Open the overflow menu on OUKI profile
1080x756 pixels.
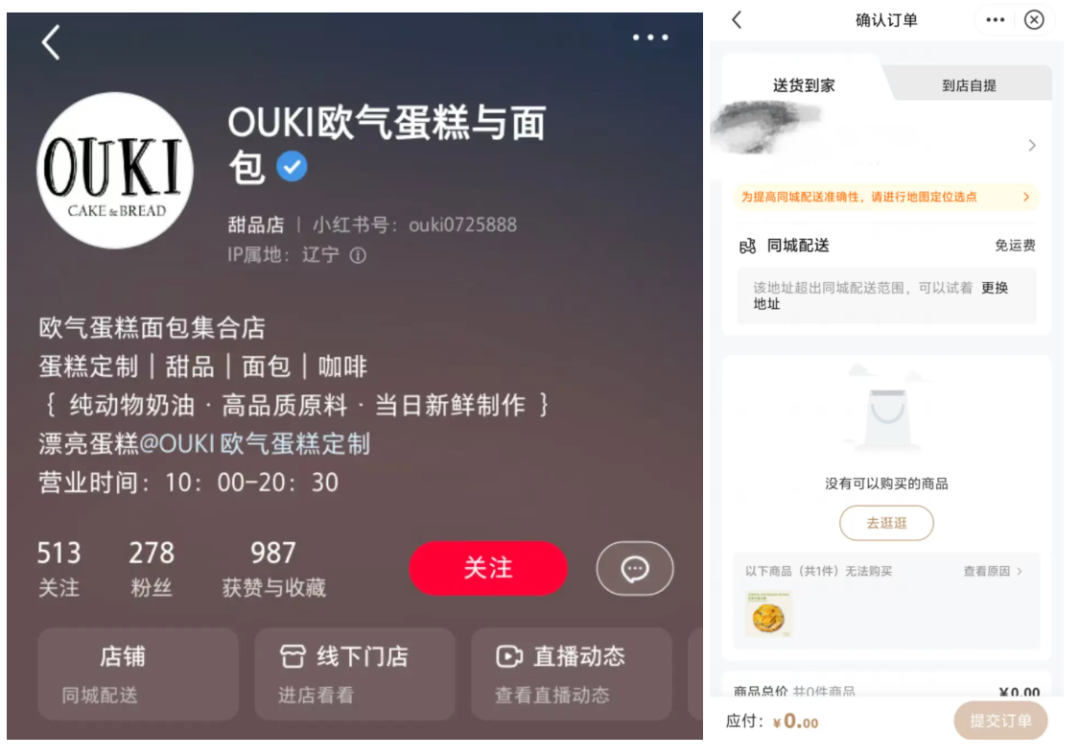point(650,38)
